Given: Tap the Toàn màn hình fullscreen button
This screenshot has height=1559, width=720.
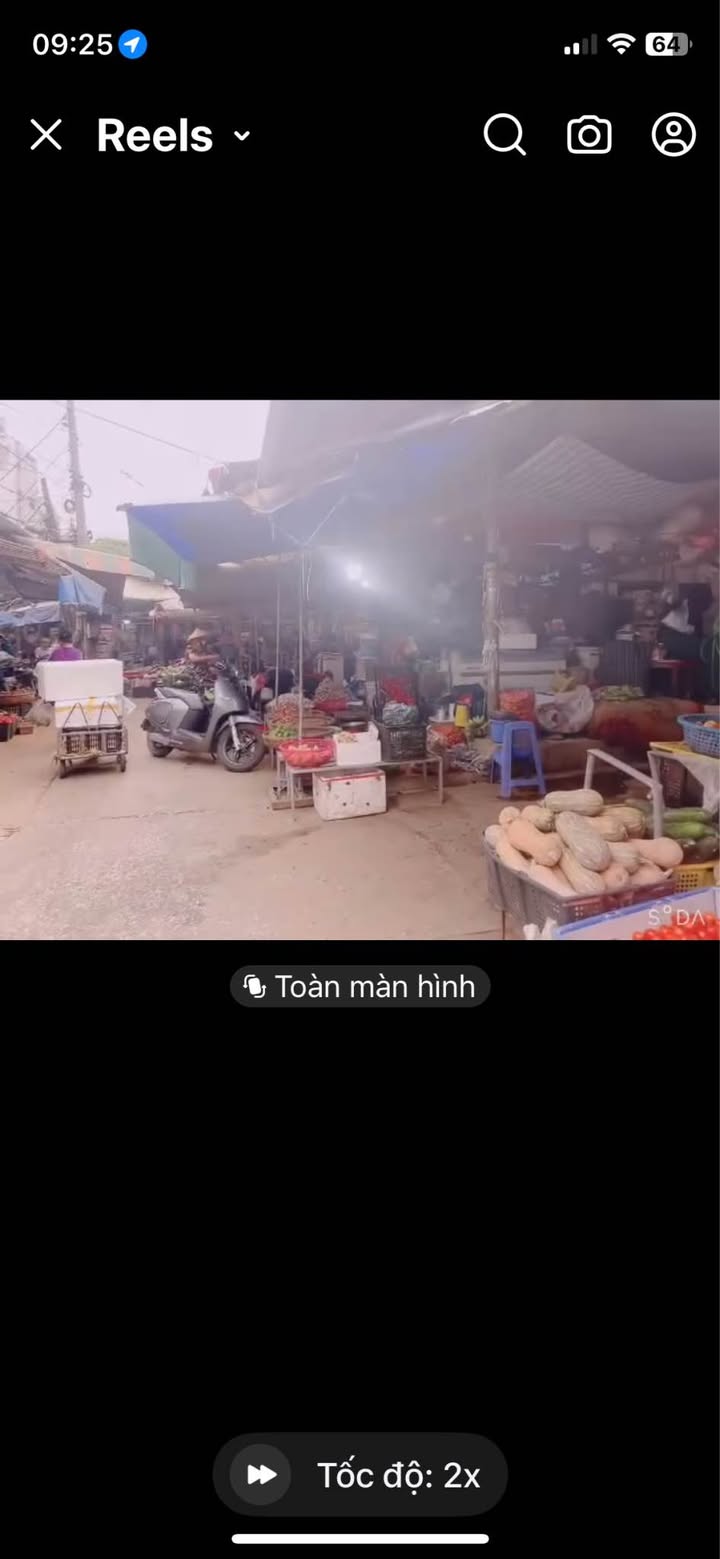Looking at the screenshot, I should point(360,986).
